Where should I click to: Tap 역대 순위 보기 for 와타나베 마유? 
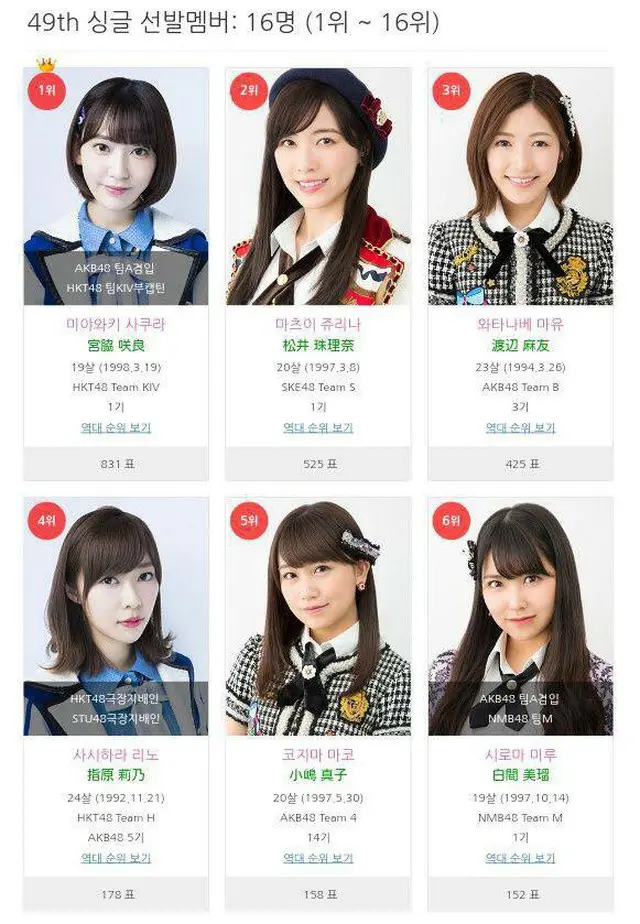click(520, 428)
